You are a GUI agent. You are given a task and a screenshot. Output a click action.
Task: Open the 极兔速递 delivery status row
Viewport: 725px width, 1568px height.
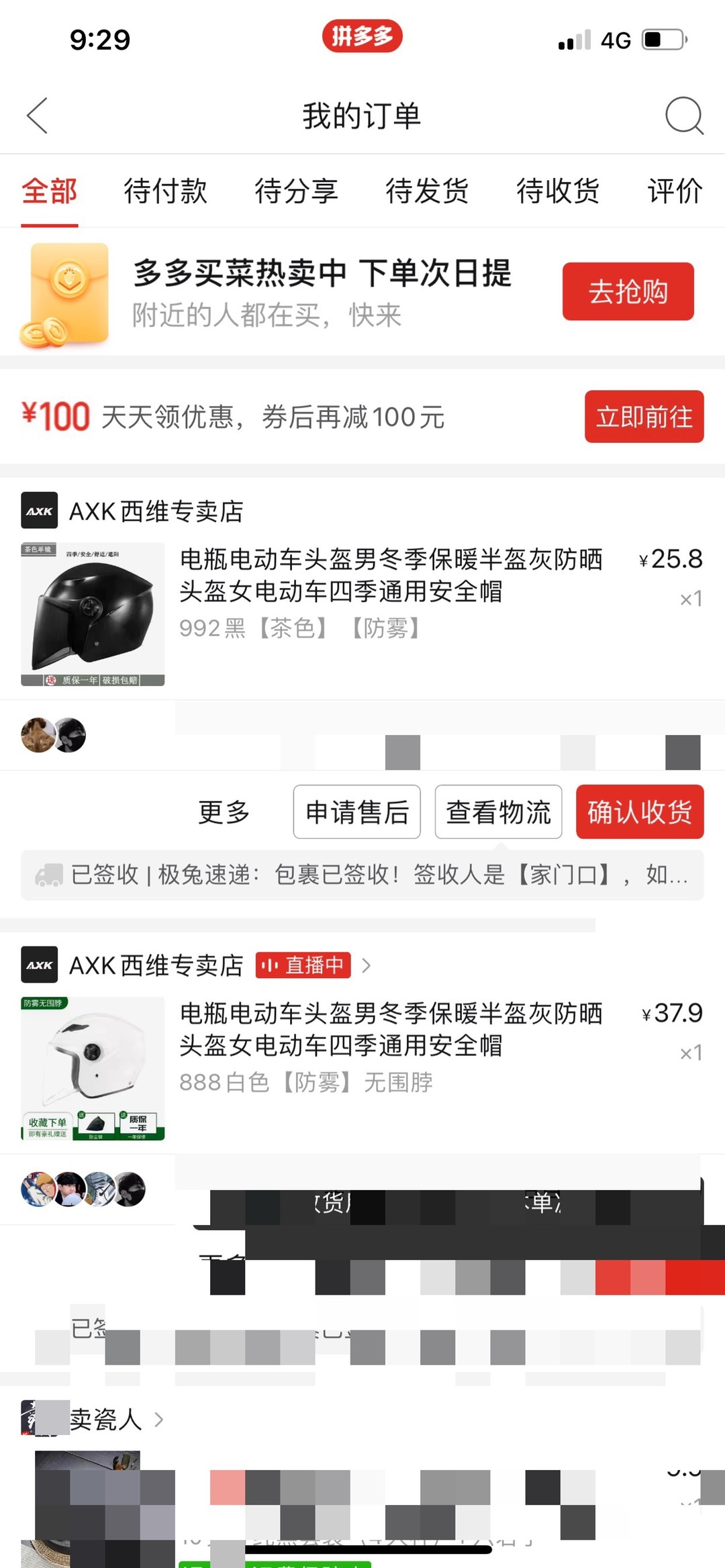click(362, 875)
